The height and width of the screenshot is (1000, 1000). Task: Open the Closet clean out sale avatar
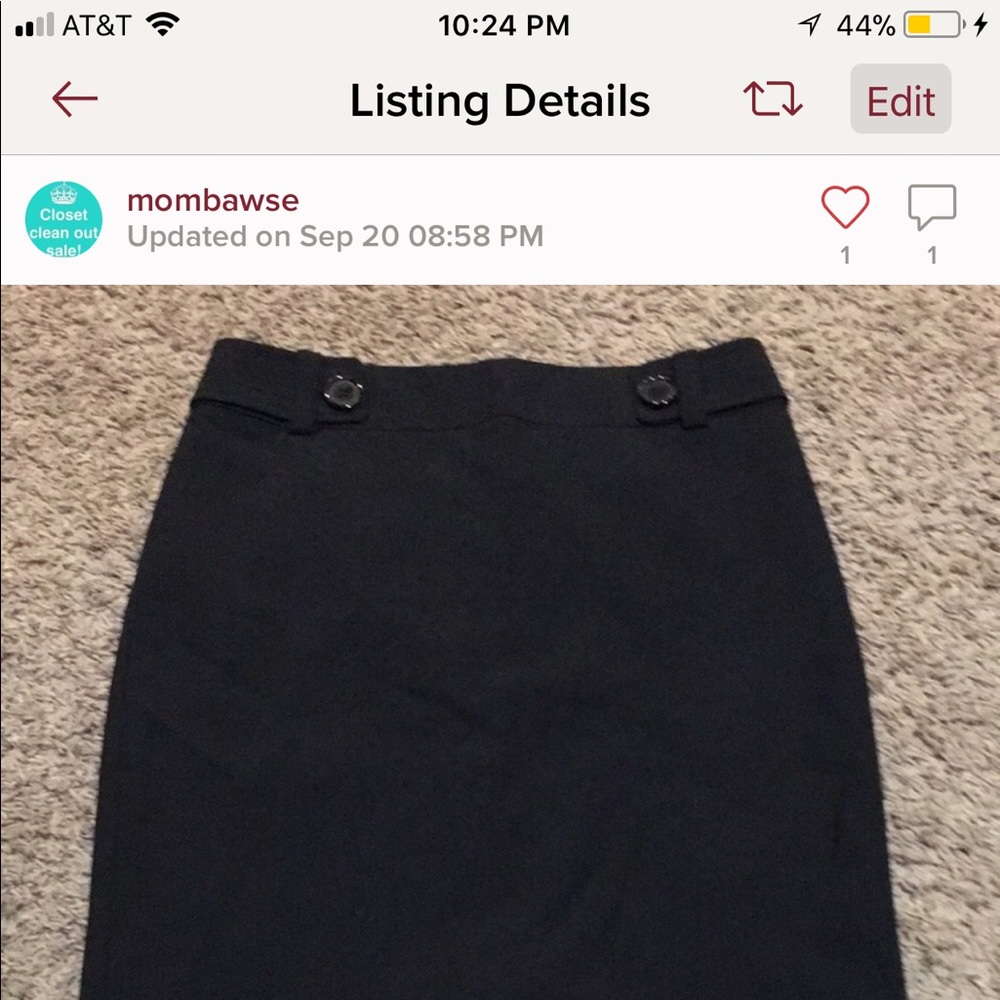[x=64, y=220]
